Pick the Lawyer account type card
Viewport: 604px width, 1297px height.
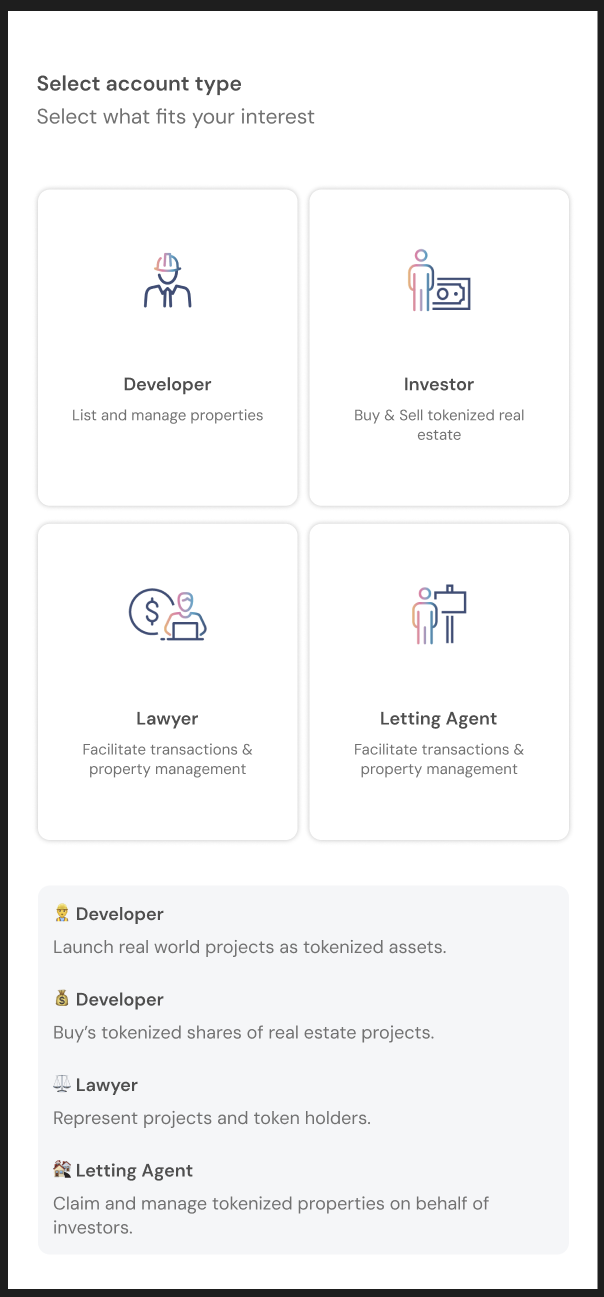168,681
